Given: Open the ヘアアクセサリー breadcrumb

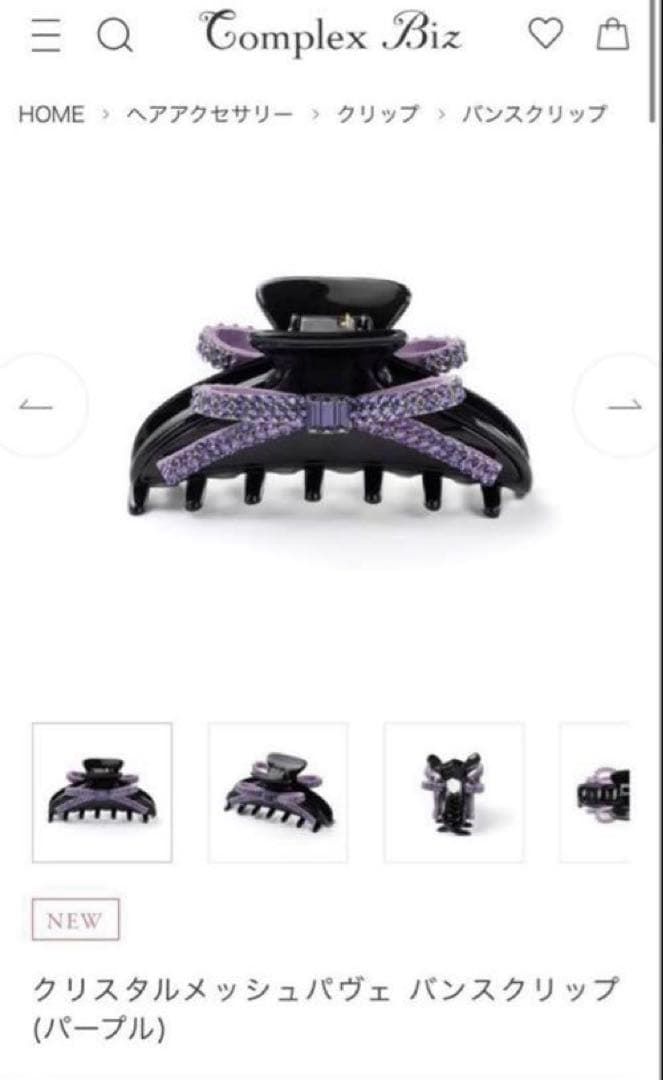Looking at the screenshot, I should pos(210,114).
